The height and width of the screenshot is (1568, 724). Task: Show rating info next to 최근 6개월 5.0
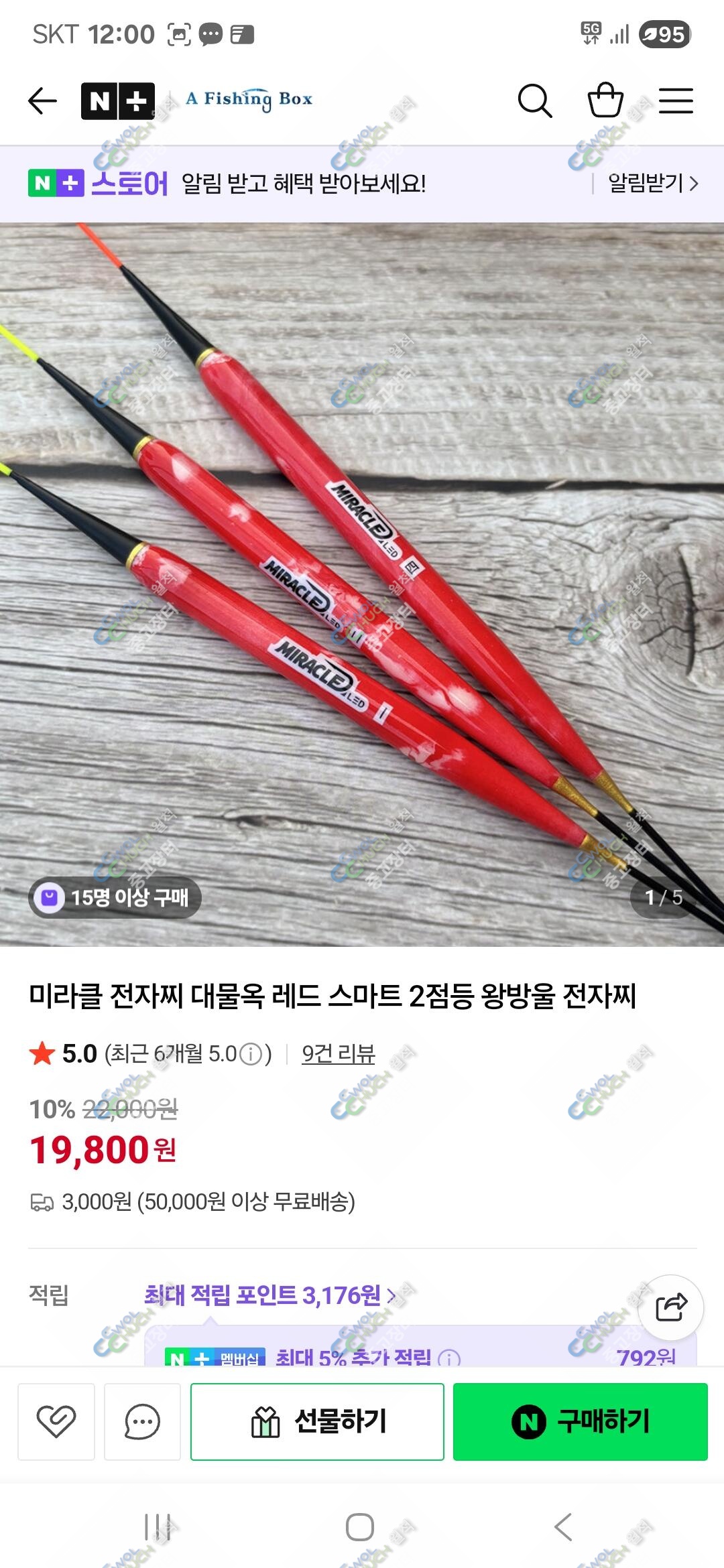pyautogui.click(x=251, y=1055)
